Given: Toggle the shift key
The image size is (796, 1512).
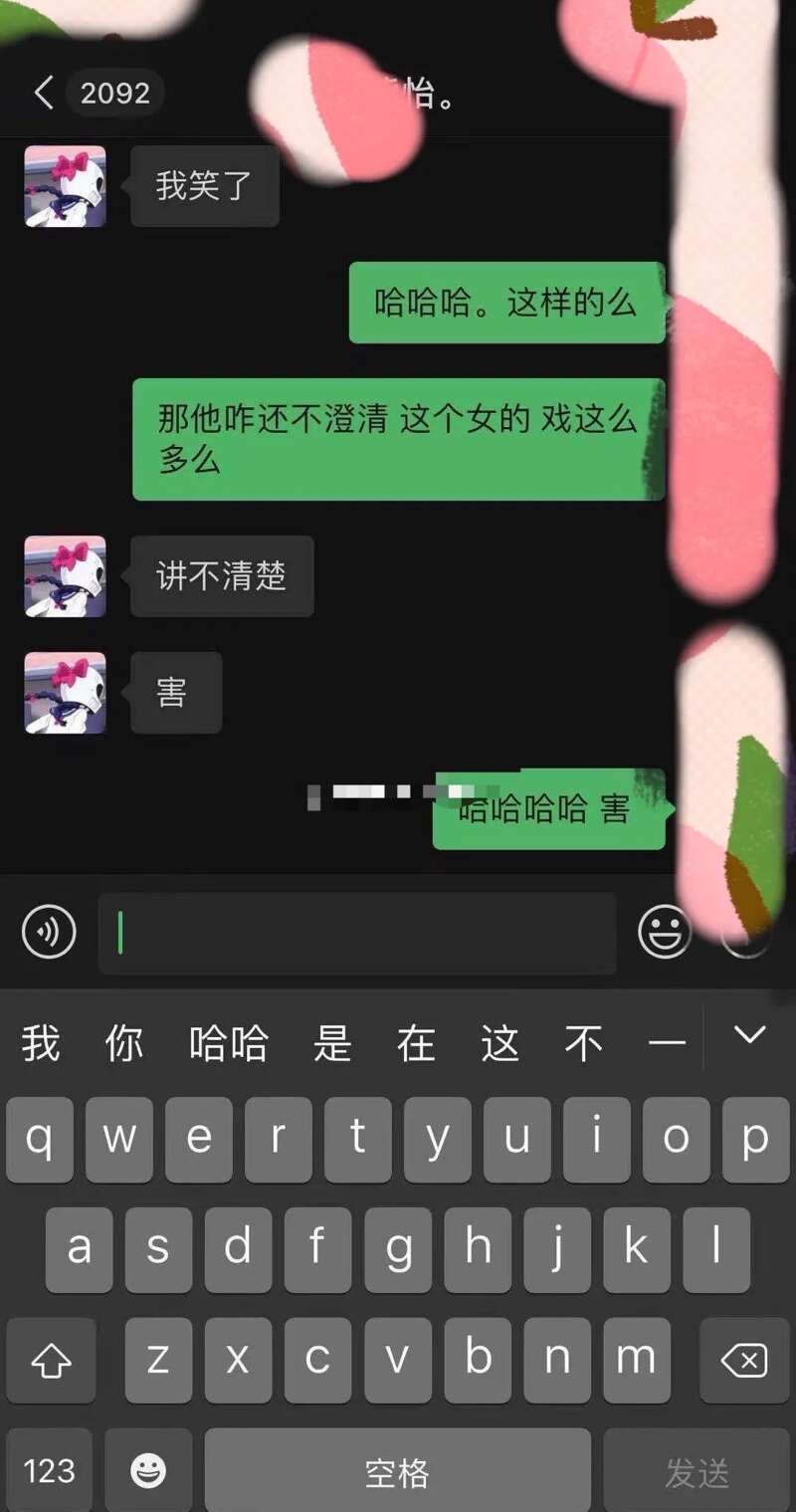Looking at the screenshot, I should [x=51, y=1360].
